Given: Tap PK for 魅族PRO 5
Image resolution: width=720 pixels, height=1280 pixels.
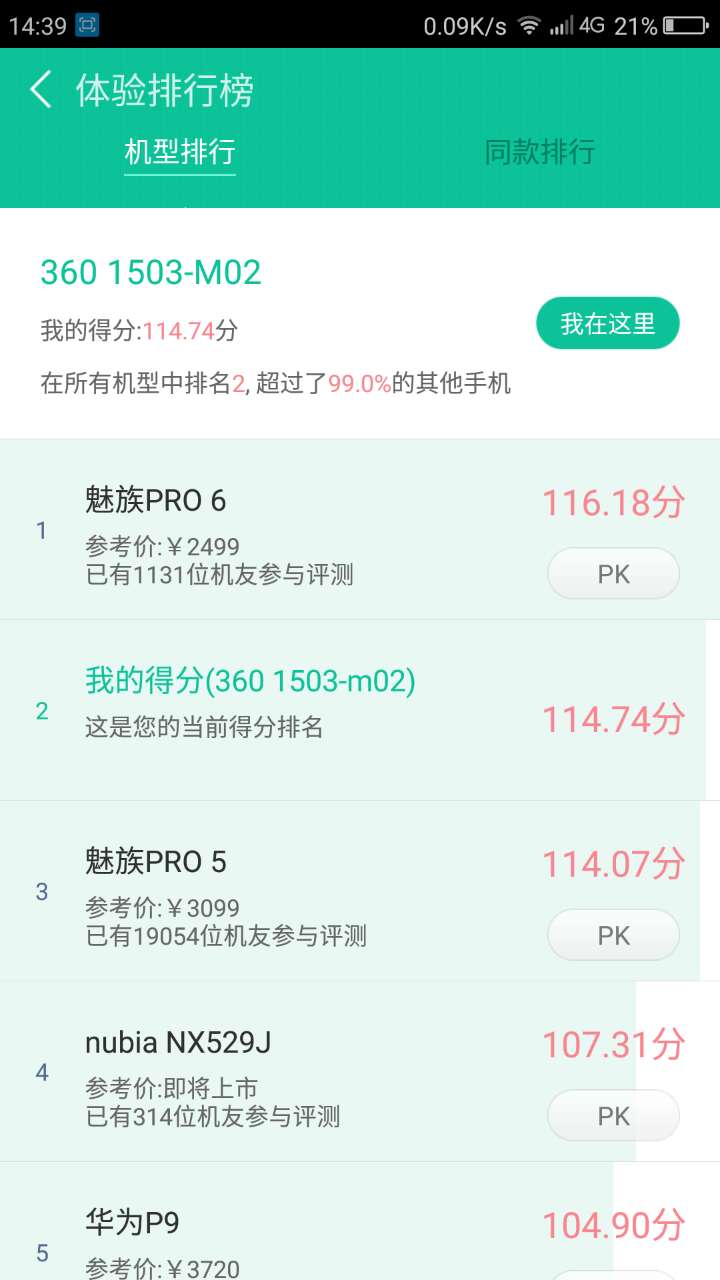Looking at the screenshot, I should [x=613, y=935].
